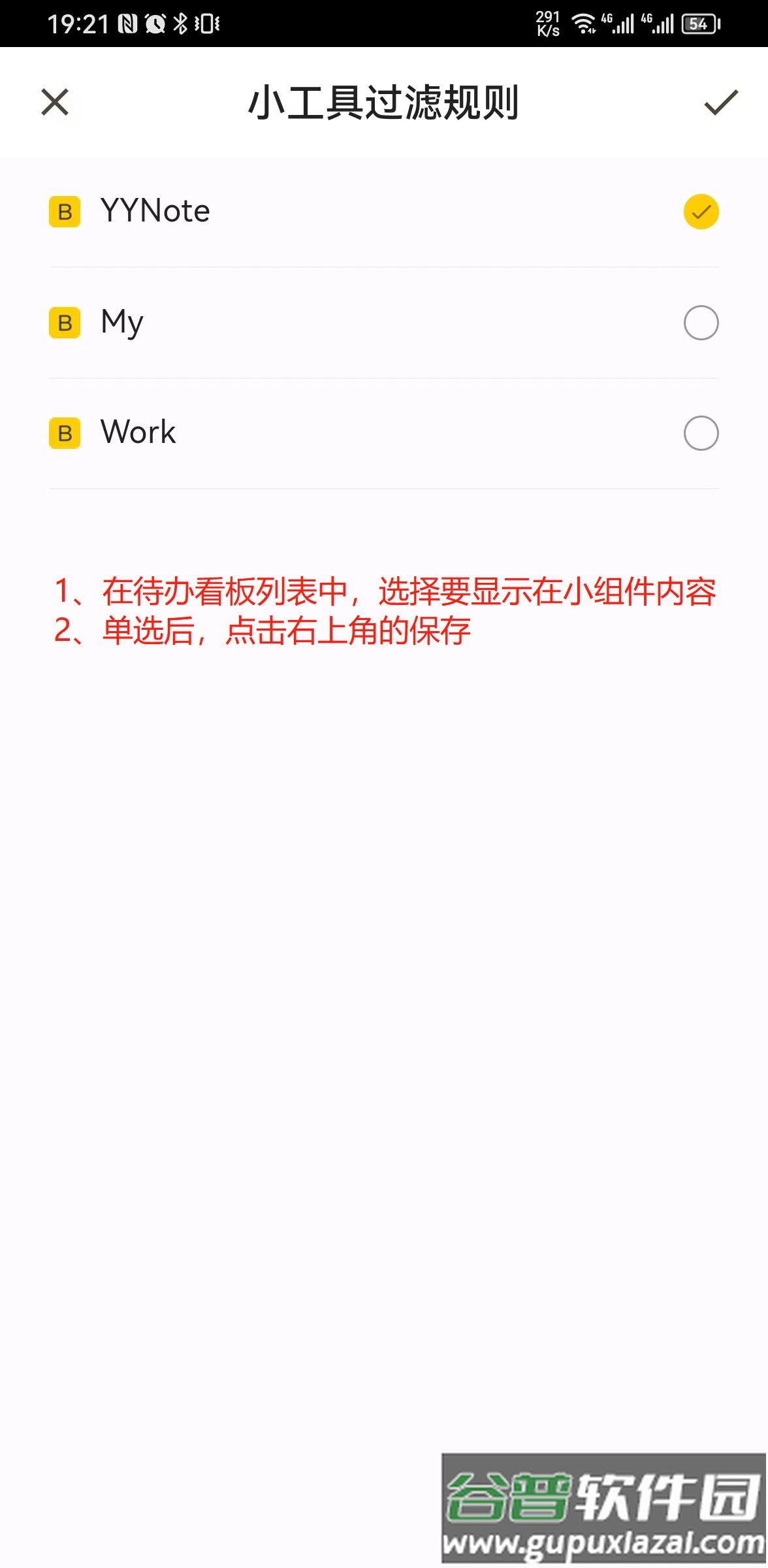Select the My board radio button
This screenshot has width=768, height=1568.
tap(701, 323)
